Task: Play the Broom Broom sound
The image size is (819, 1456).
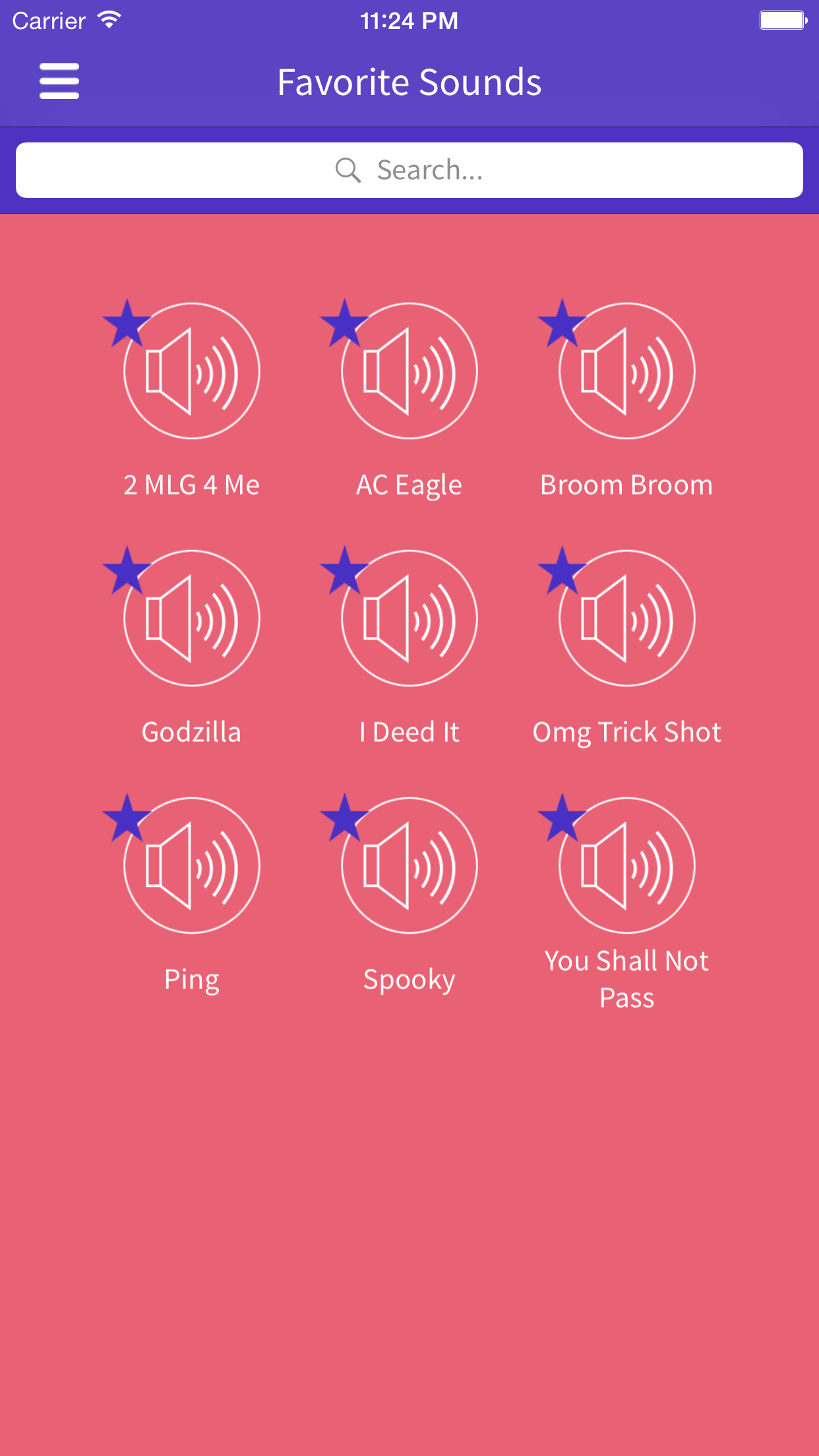Action: (627, 371)
